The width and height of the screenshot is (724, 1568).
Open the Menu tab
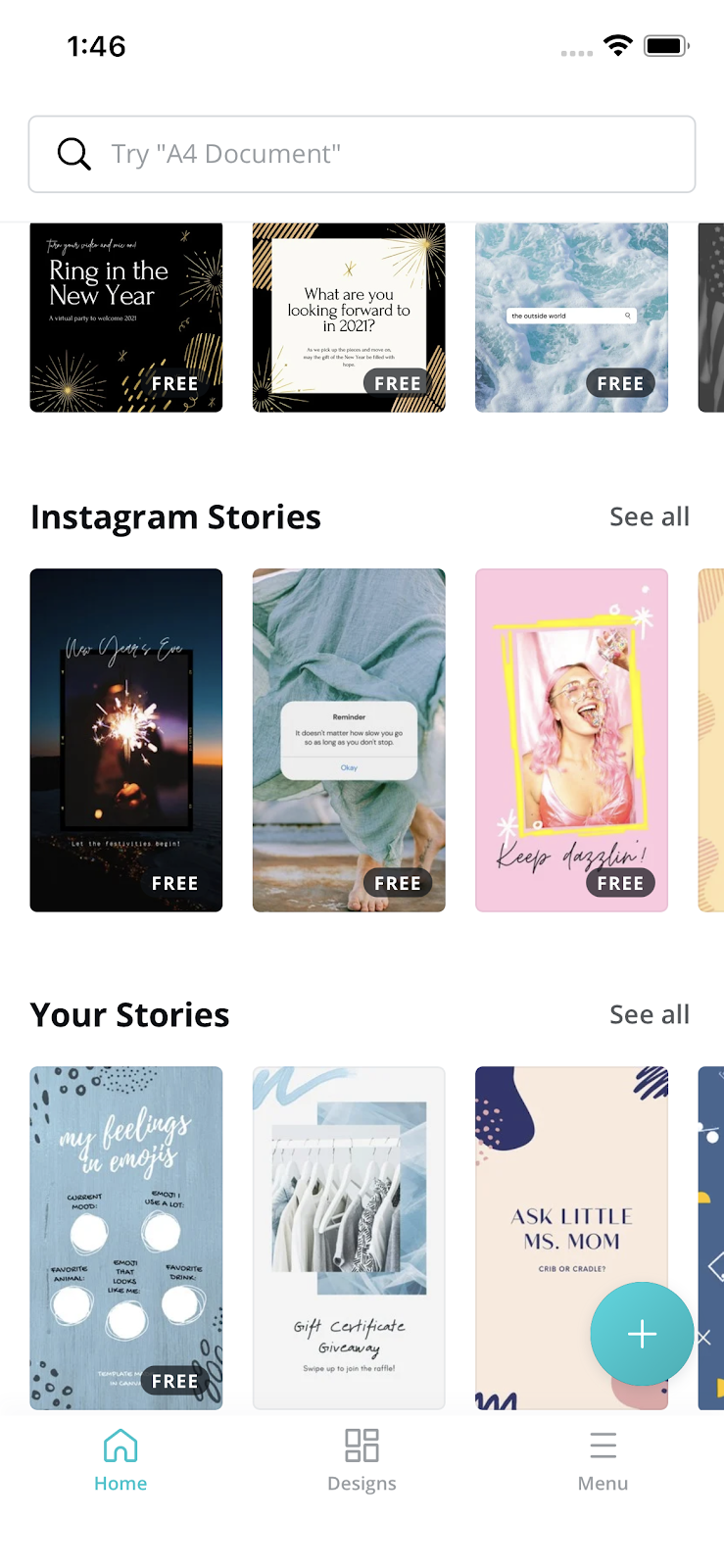click(x=603, y=1460)
